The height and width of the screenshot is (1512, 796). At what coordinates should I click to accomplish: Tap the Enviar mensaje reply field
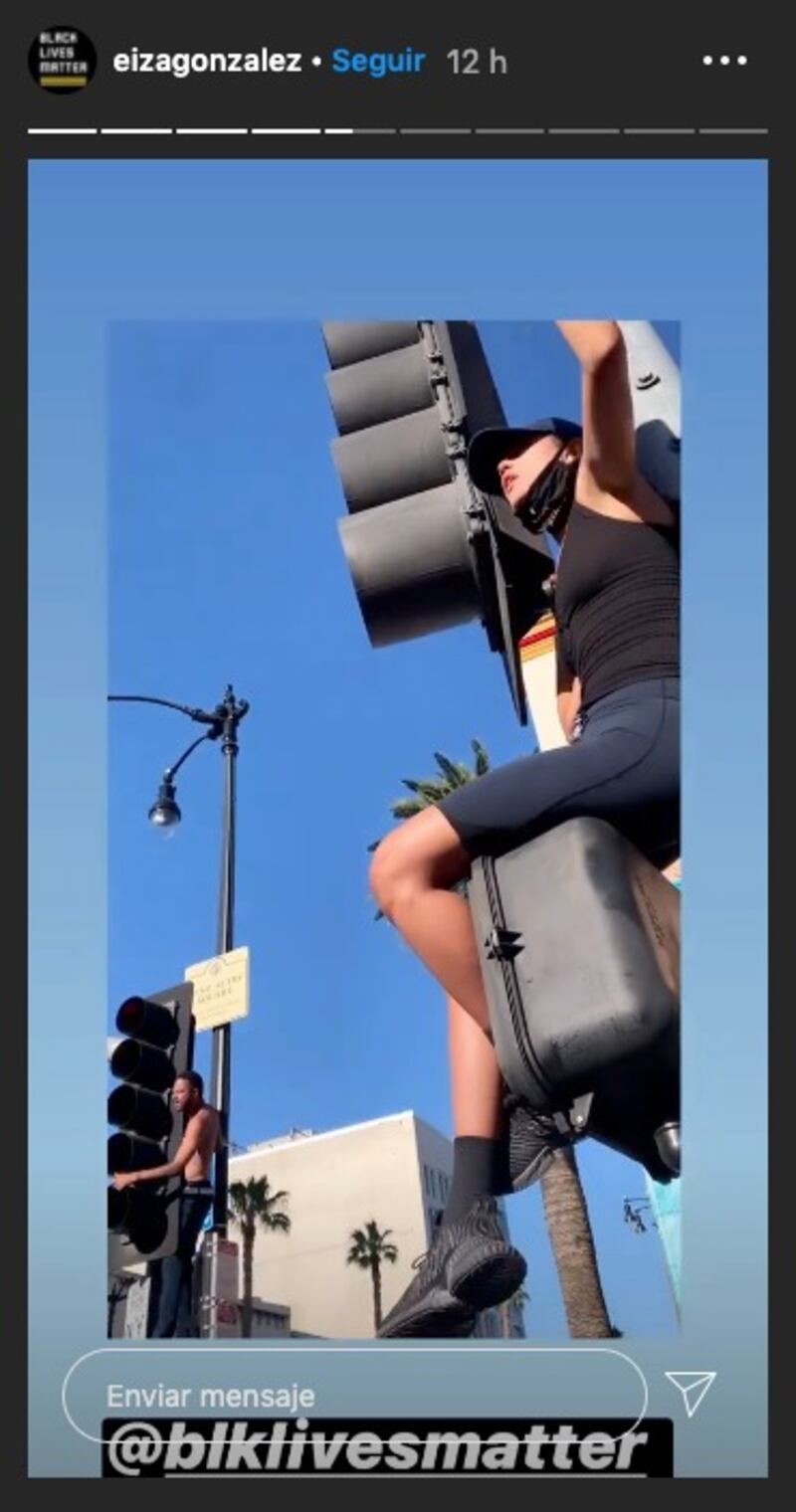pos(353,1395)
